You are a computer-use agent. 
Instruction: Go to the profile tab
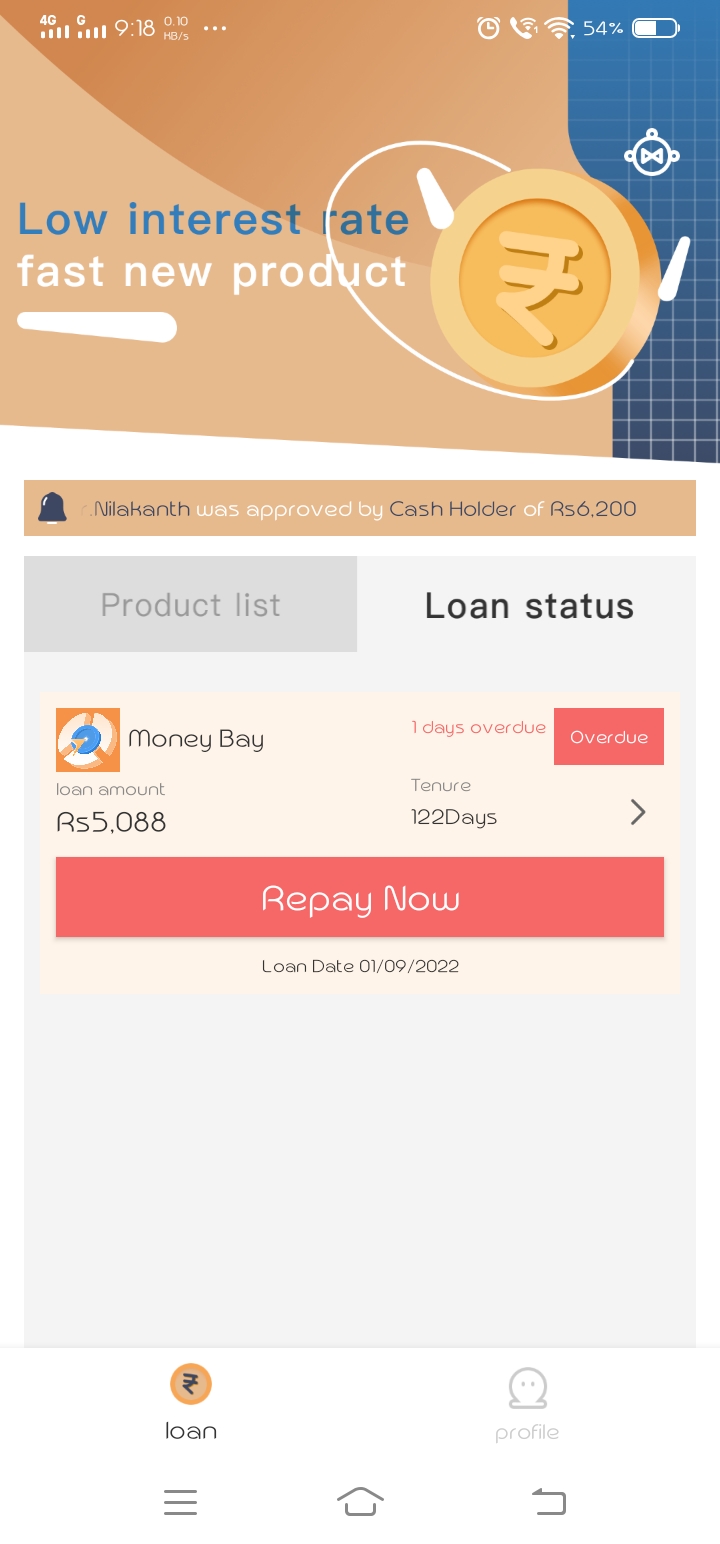527,1403
